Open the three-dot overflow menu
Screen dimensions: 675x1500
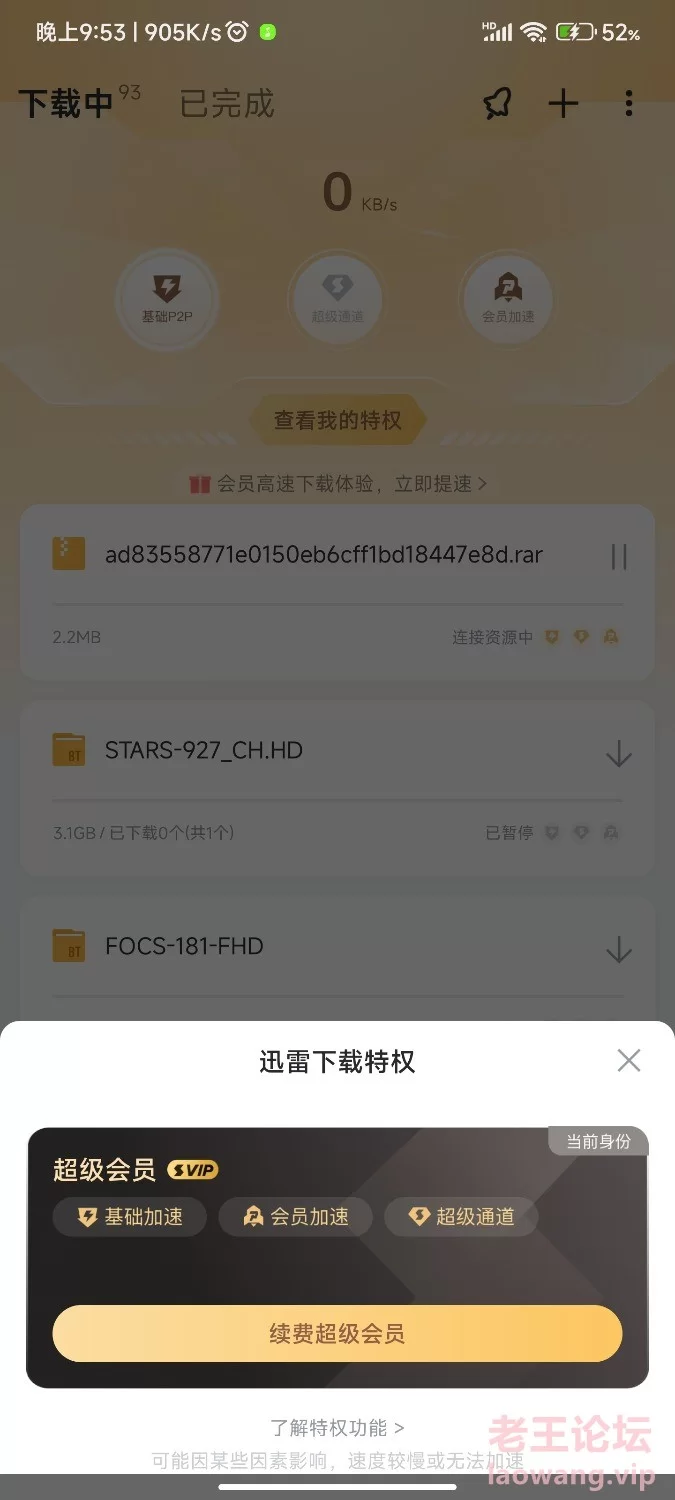(x=628, y=103)
